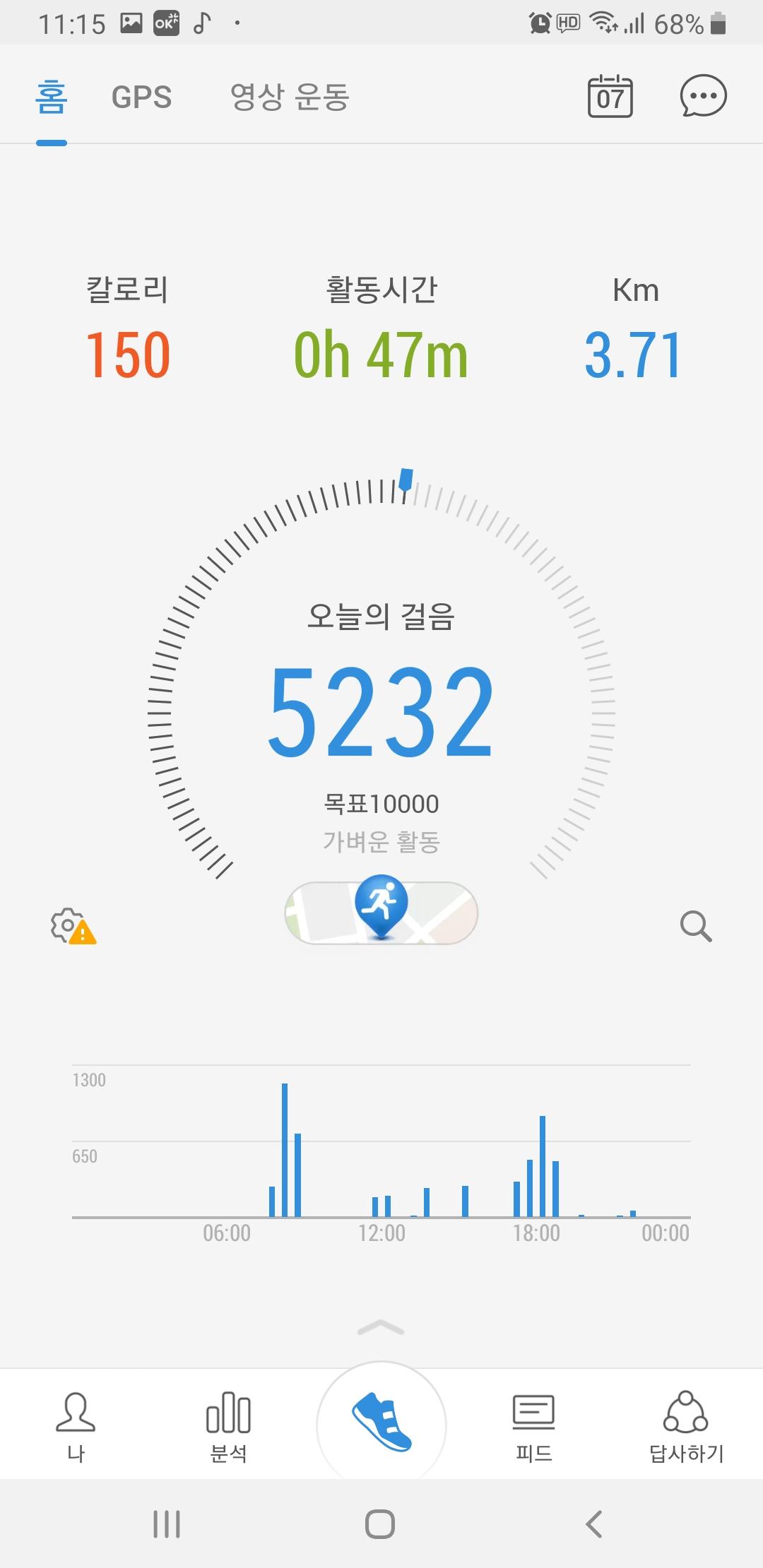Tap the magnifier search icon
763x1568 pixels.
pos(695,926)
